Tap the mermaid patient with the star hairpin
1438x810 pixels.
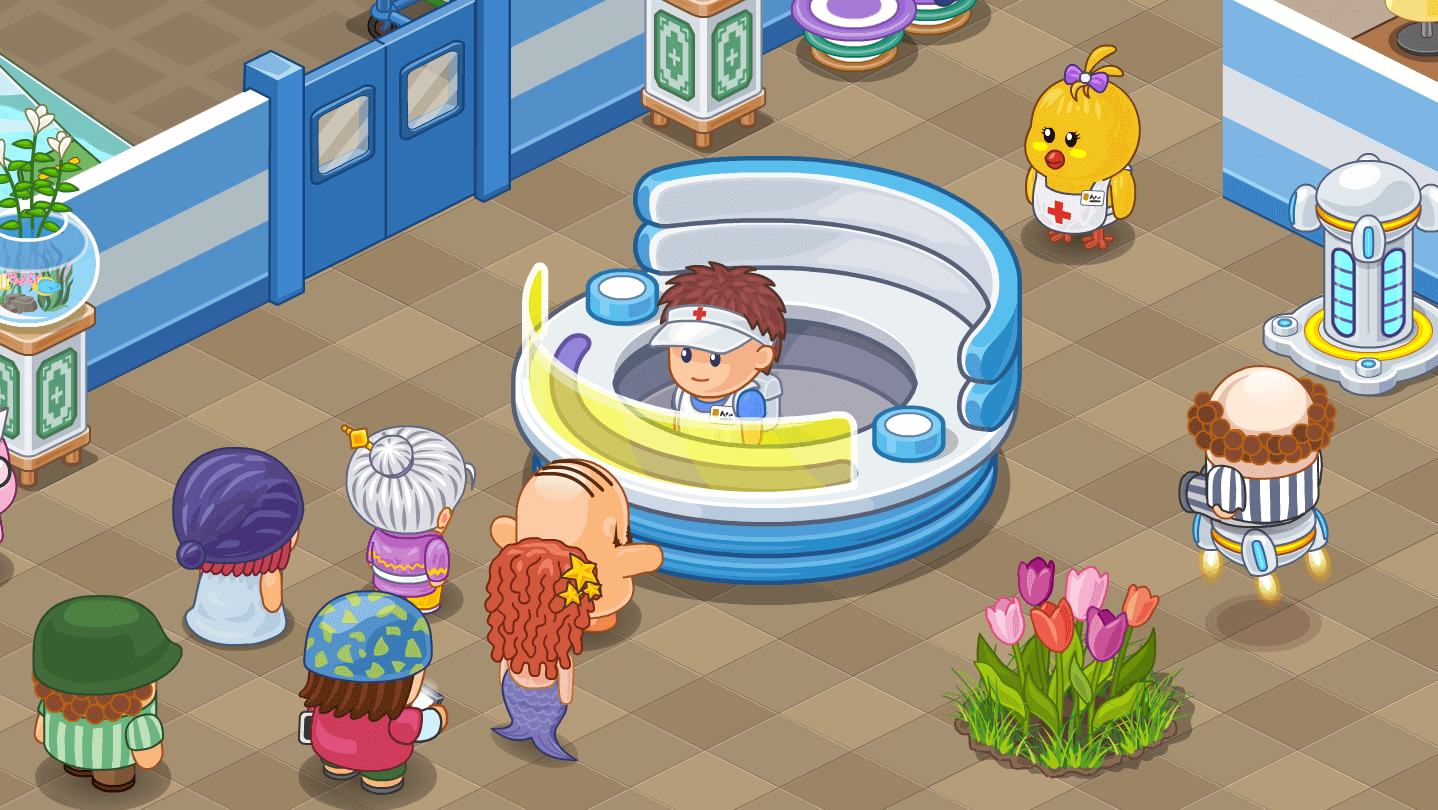coord(535,640)
